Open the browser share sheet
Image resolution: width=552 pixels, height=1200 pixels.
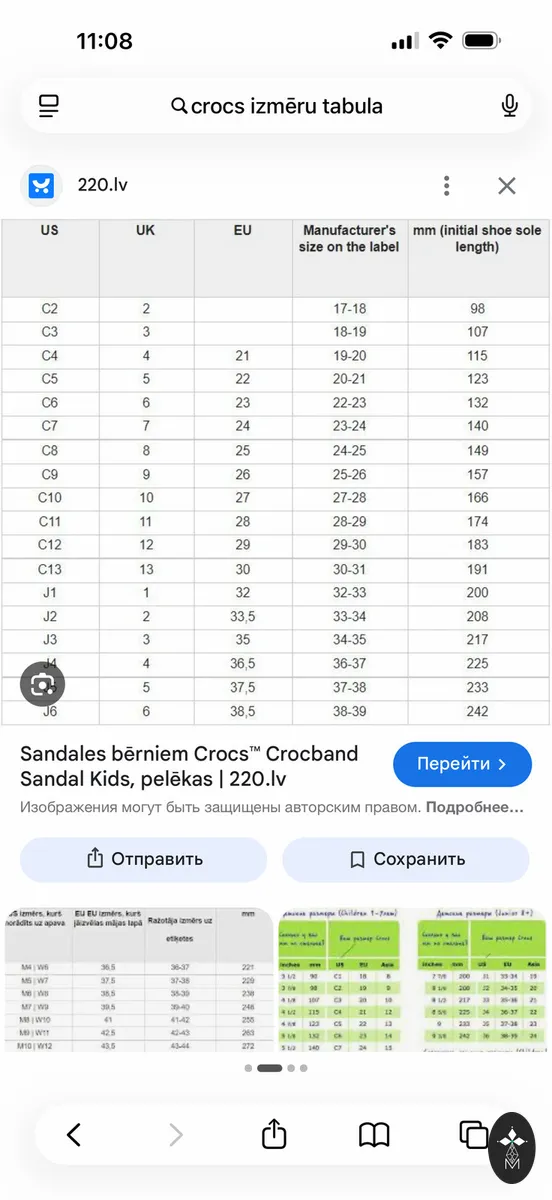click(x=274, y=1133)
